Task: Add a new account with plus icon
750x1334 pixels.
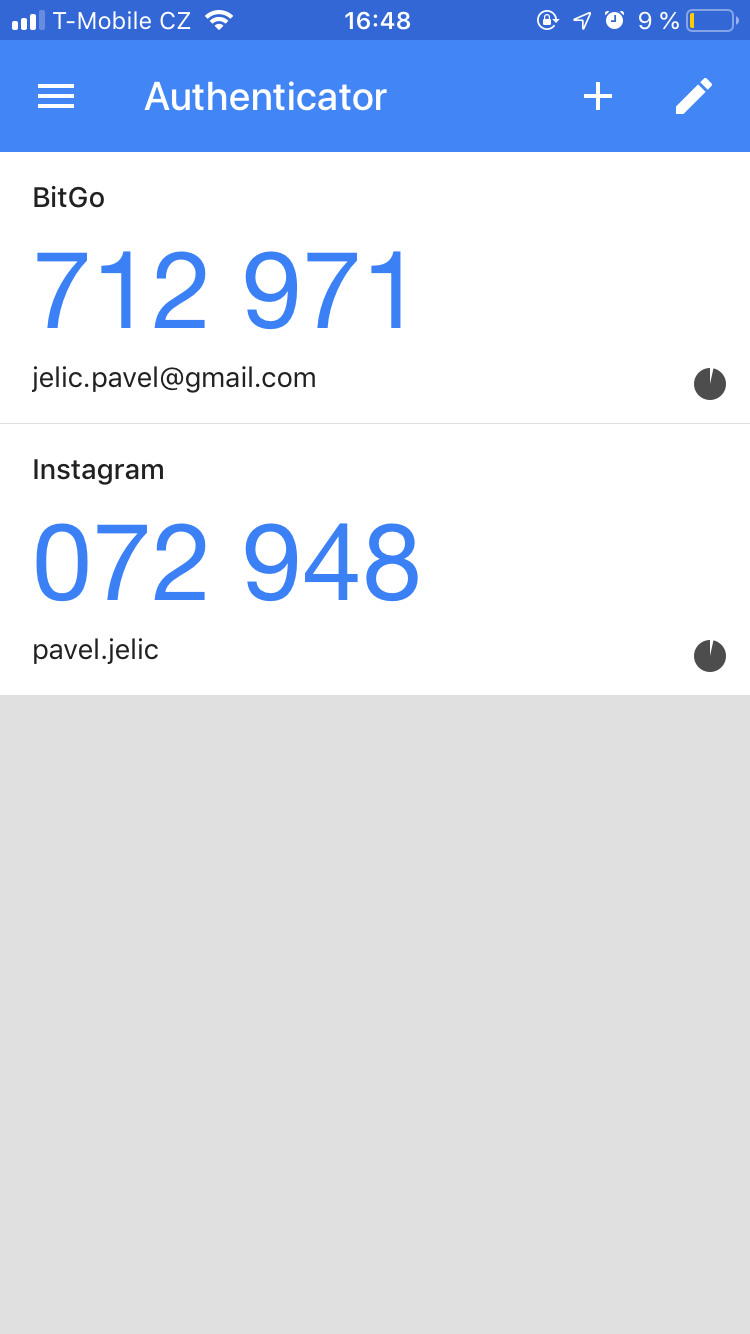Action: [598, 96]
